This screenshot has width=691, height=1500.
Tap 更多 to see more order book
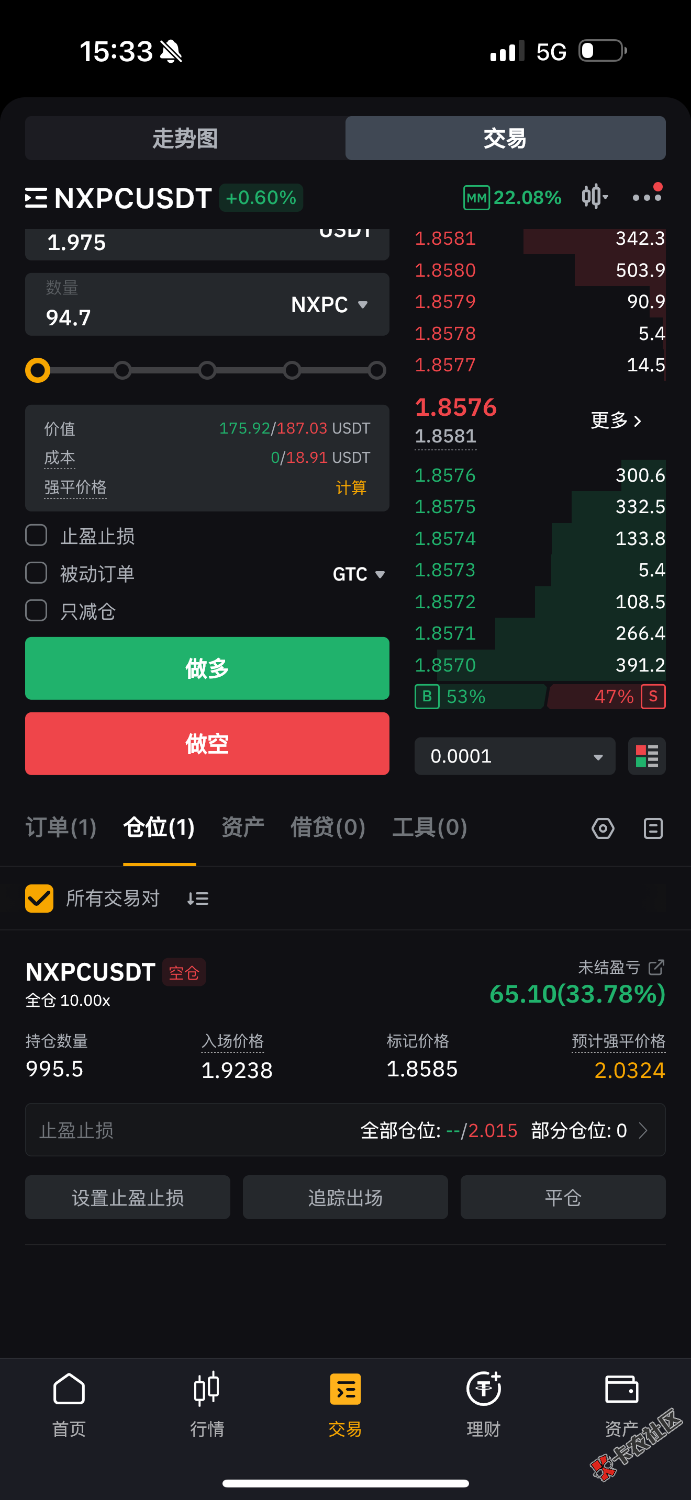[x=615, y=420]
